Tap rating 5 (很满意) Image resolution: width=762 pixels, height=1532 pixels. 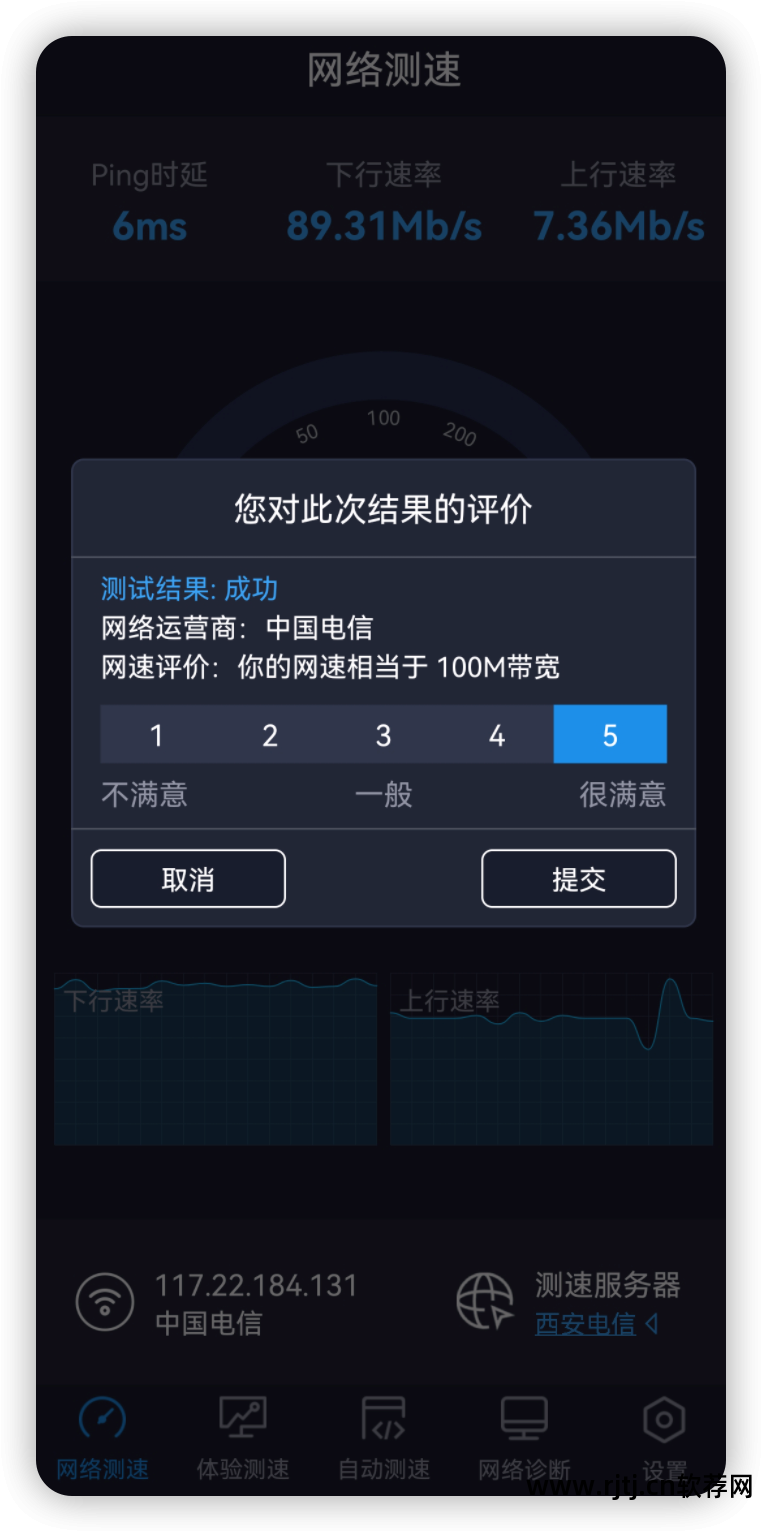coord(610,735)
